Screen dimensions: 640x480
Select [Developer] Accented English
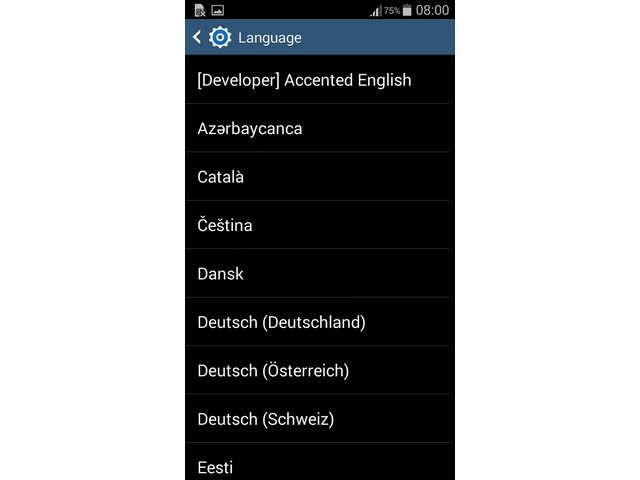304,80
